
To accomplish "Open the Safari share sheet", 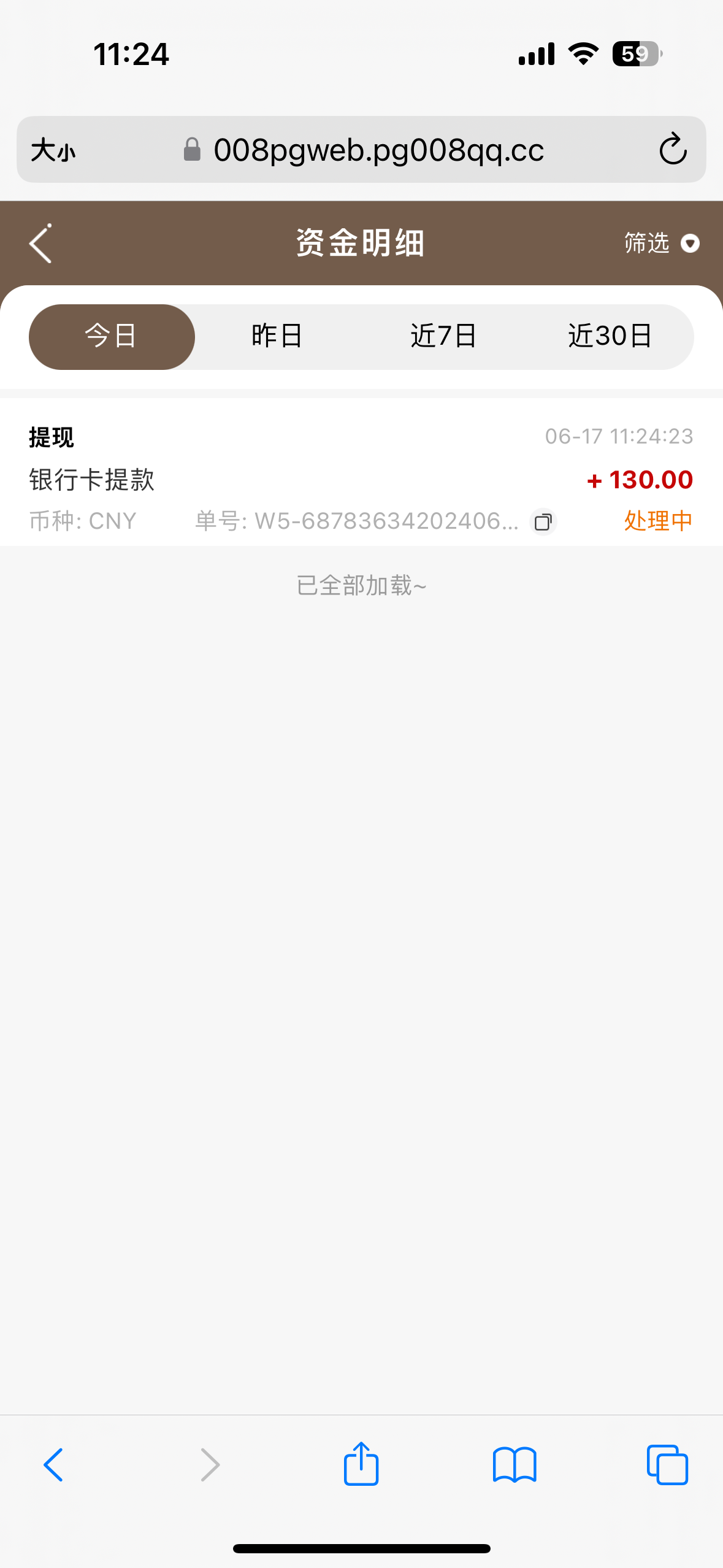I will 361,1464.
